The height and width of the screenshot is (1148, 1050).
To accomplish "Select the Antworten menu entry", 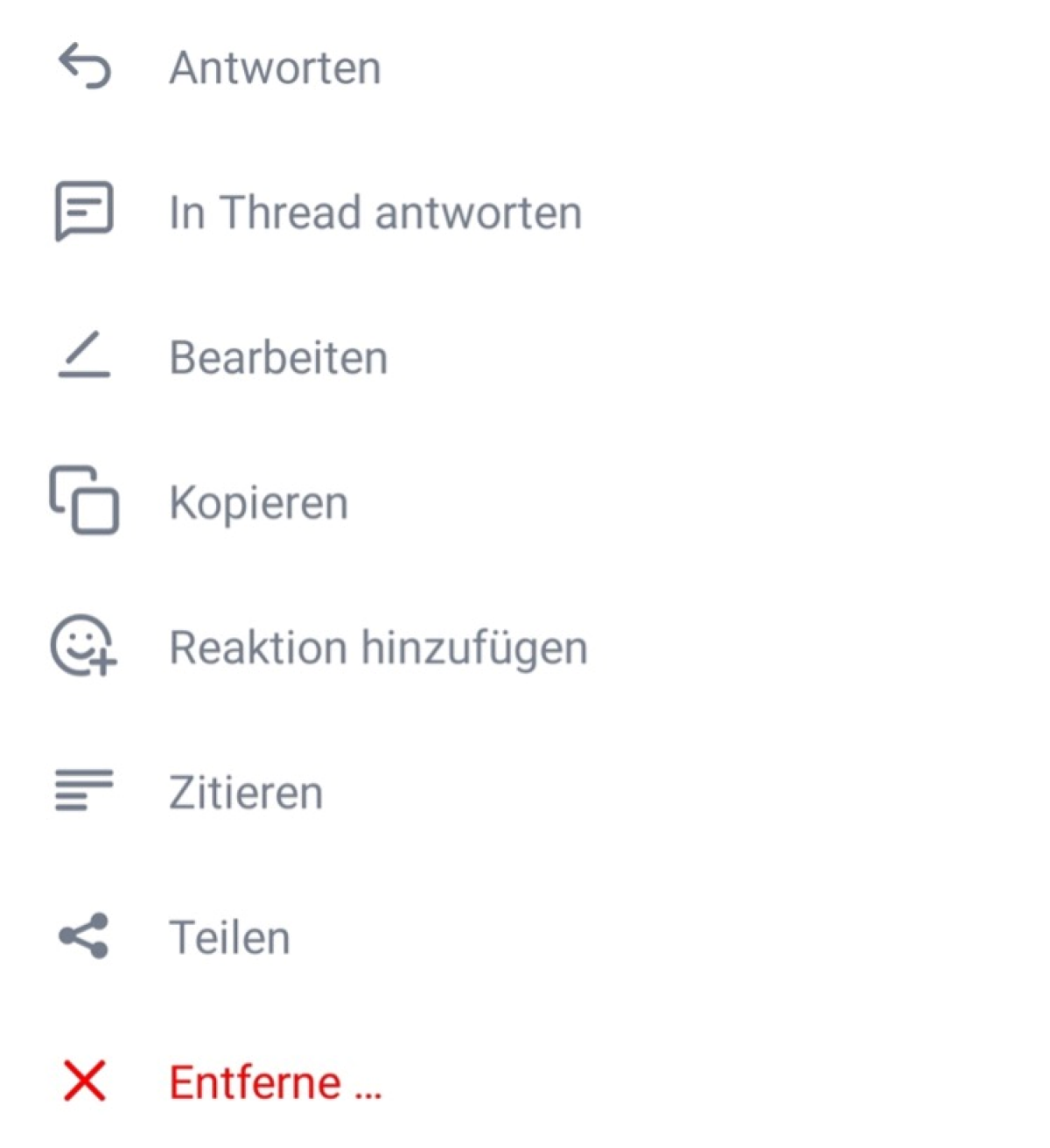I will (x=275, y=68).
